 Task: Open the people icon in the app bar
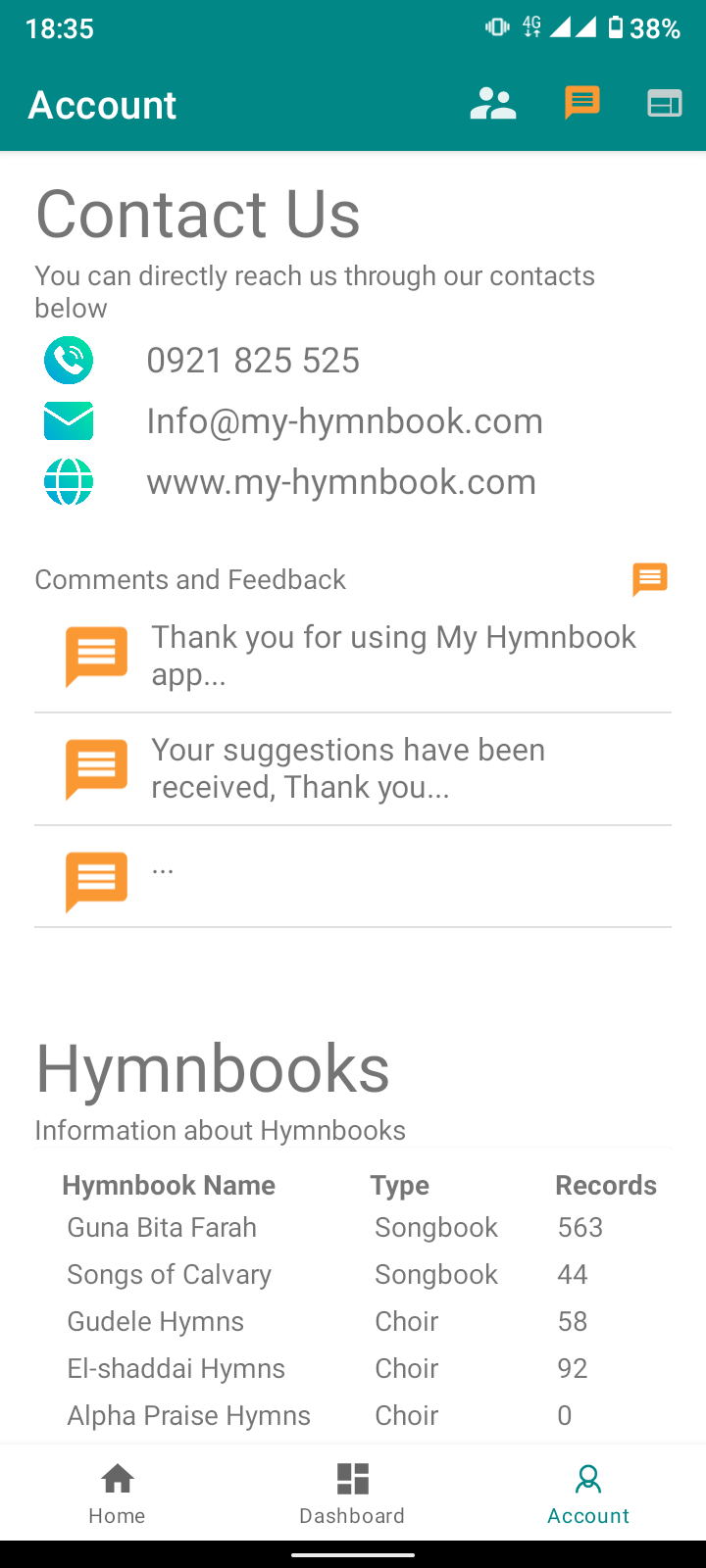point(492,104)
